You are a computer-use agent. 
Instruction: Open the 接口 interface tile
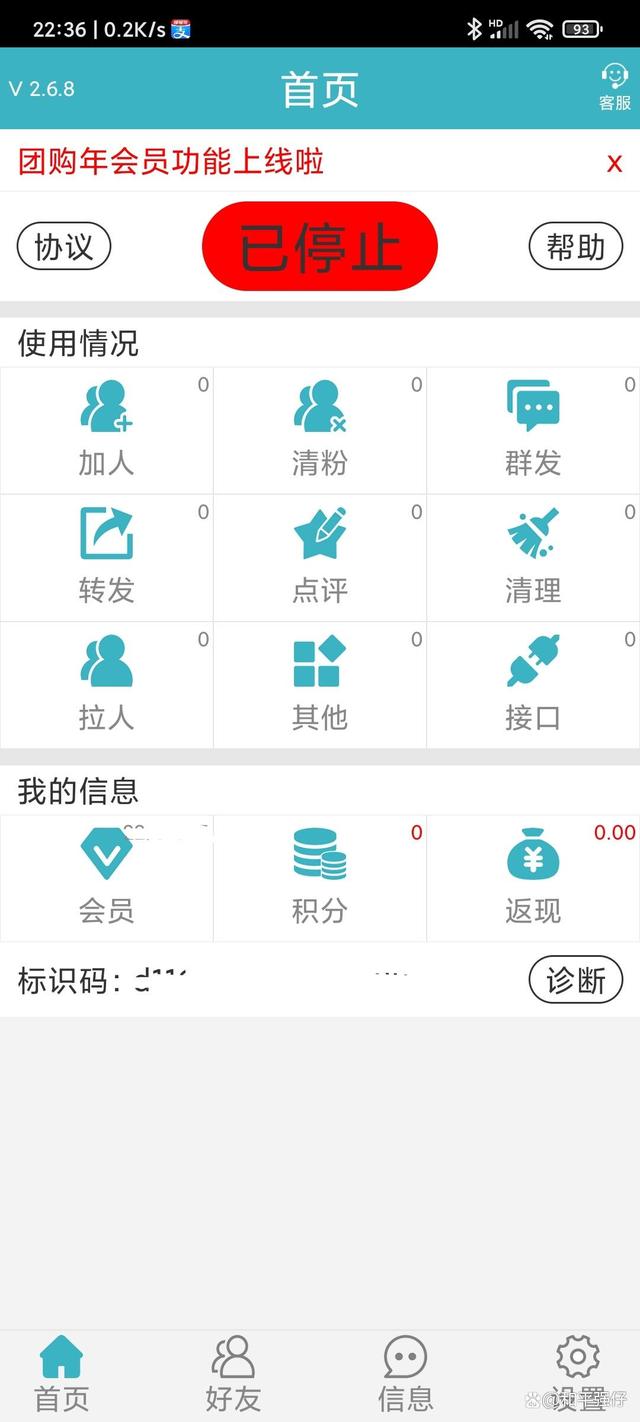click(x=533, y=685)
